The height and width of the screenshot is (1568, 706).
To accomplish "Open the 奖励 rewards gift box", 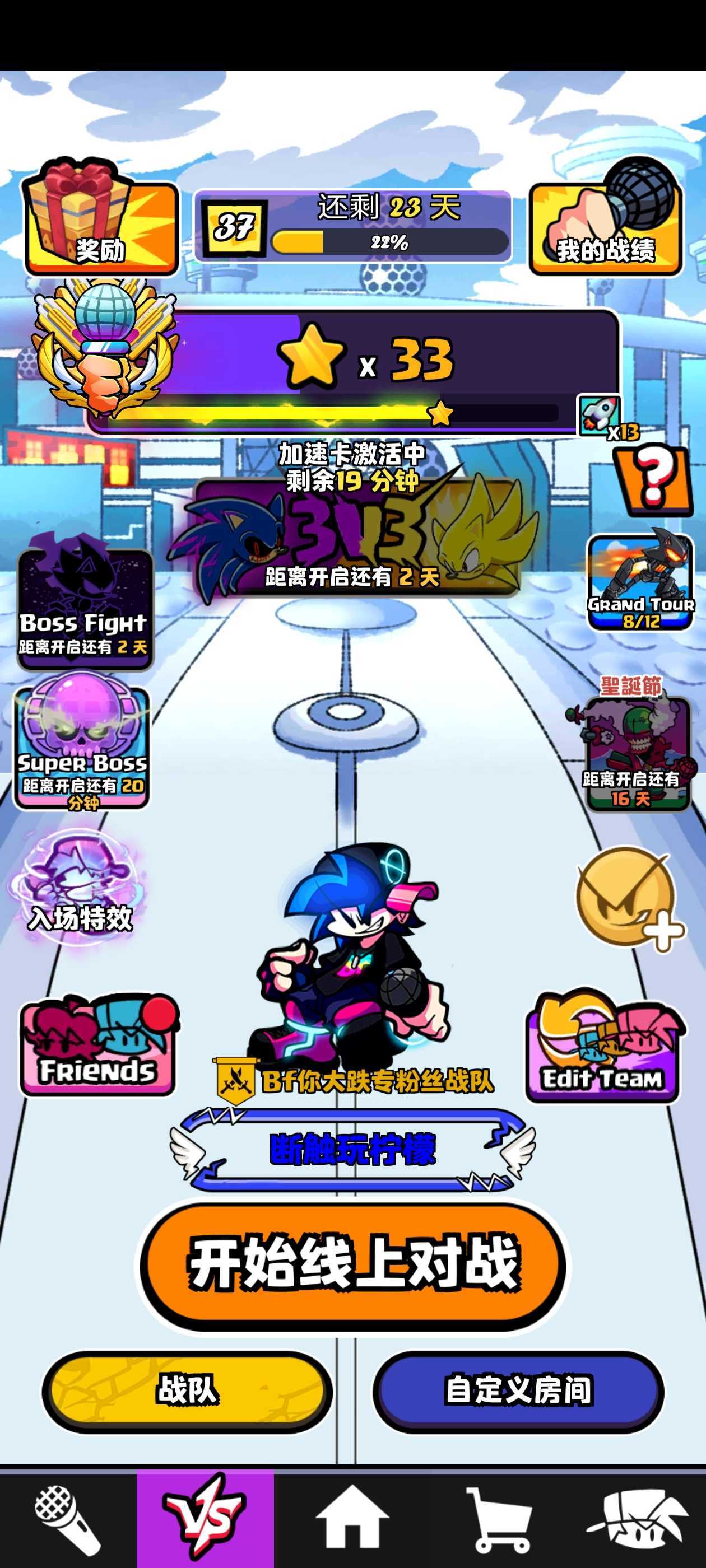I will pos(100,222).
